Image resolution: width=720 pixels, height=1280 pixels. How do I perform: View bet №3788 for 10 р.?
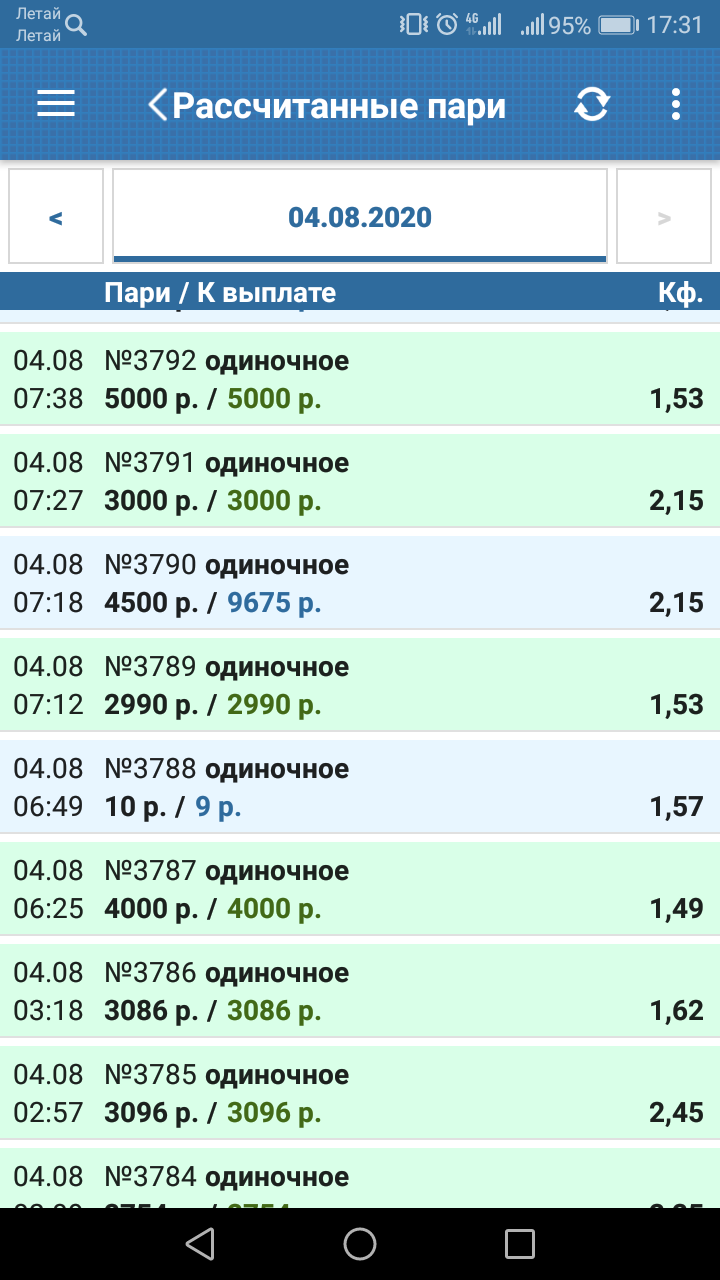click(360, 787)
